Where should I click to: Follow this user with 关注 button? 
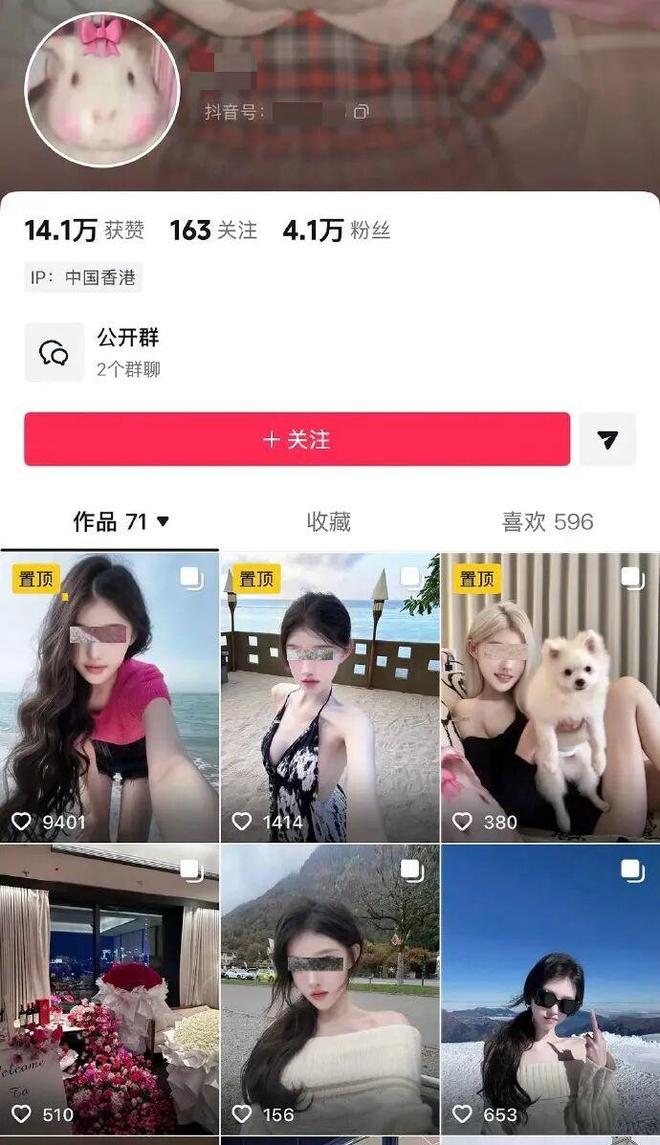(297, 440)
